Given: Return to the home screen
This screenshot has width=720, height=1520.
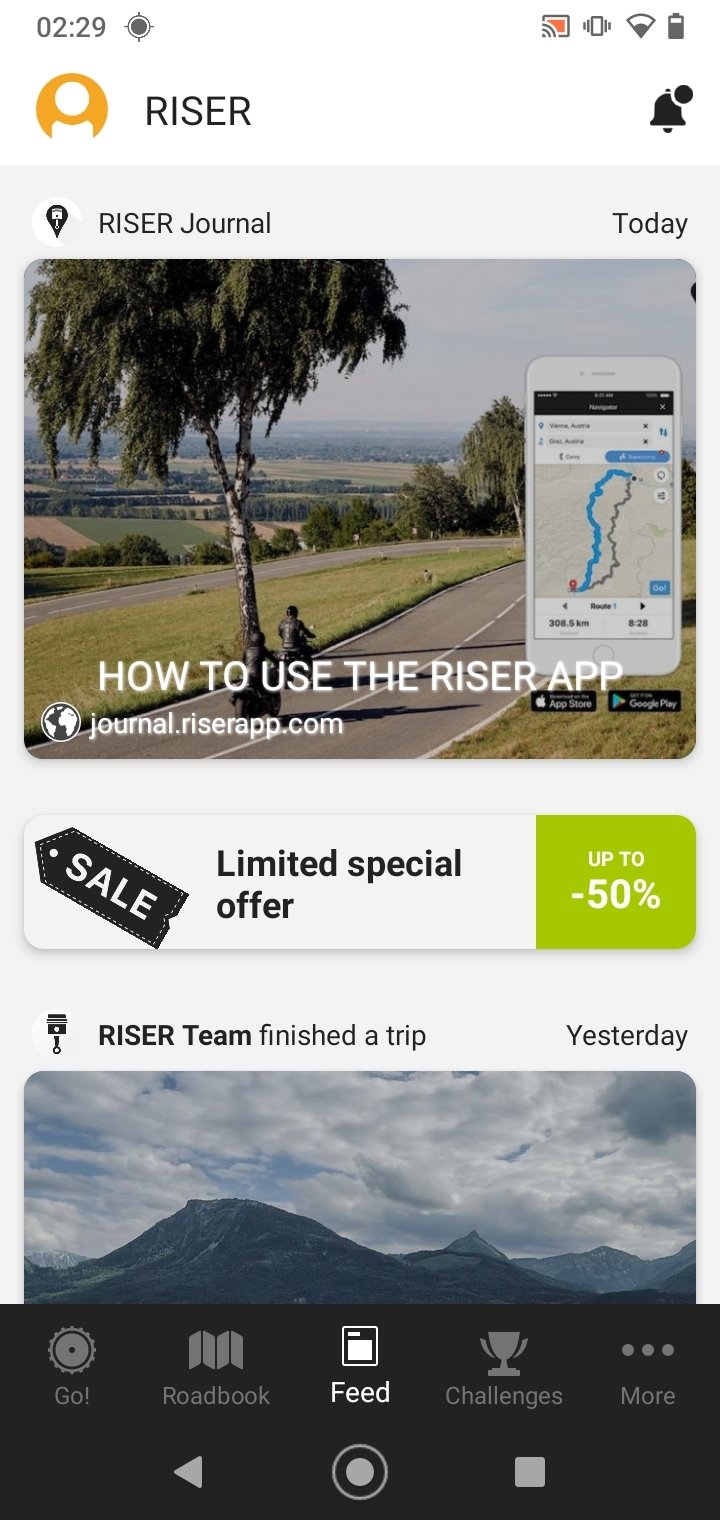Looking at the screenshot, I should point(360,1472).
